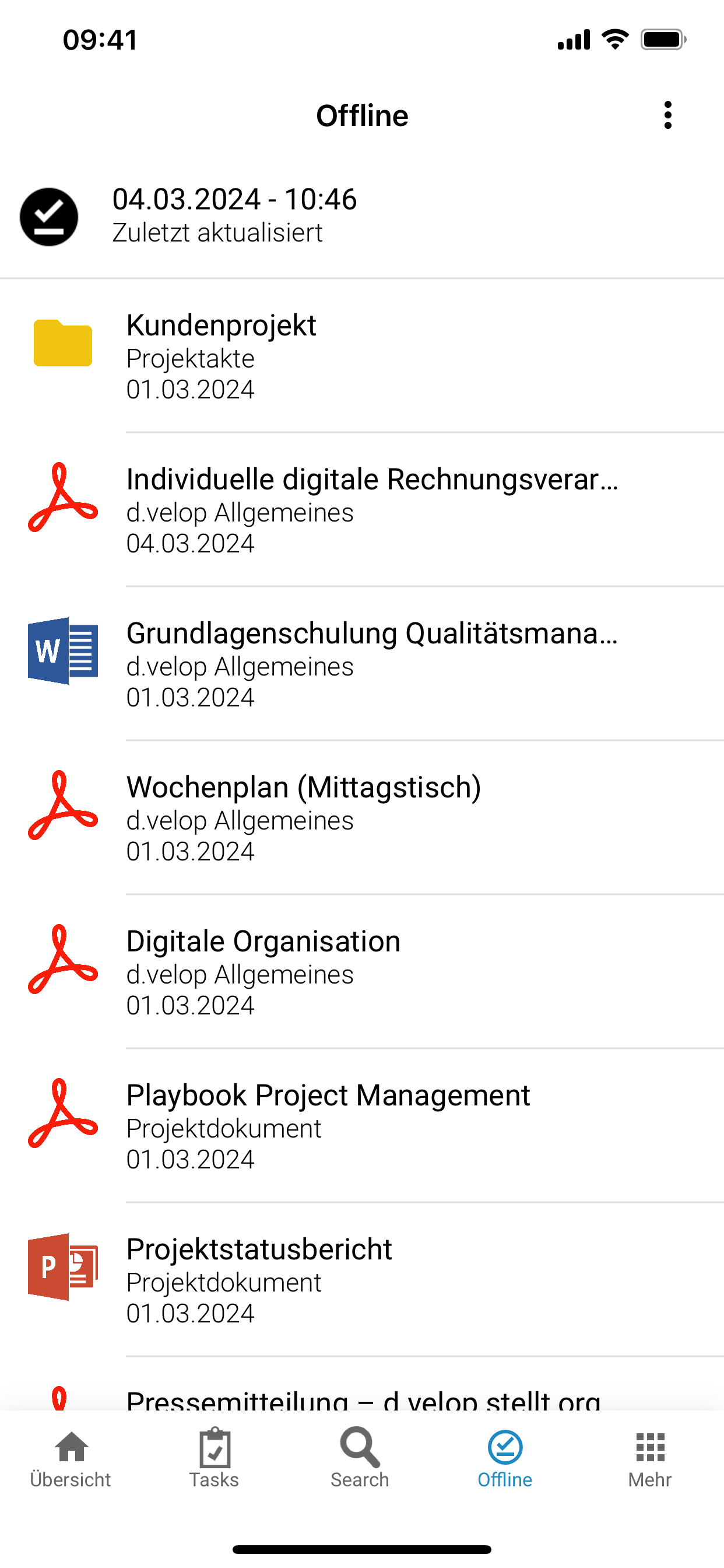This screenshot has width=724, height=1568.
Task: Tap the Word icon beside Grundlagenschulung Qualitätsmanagement
Action: point(63,650)
